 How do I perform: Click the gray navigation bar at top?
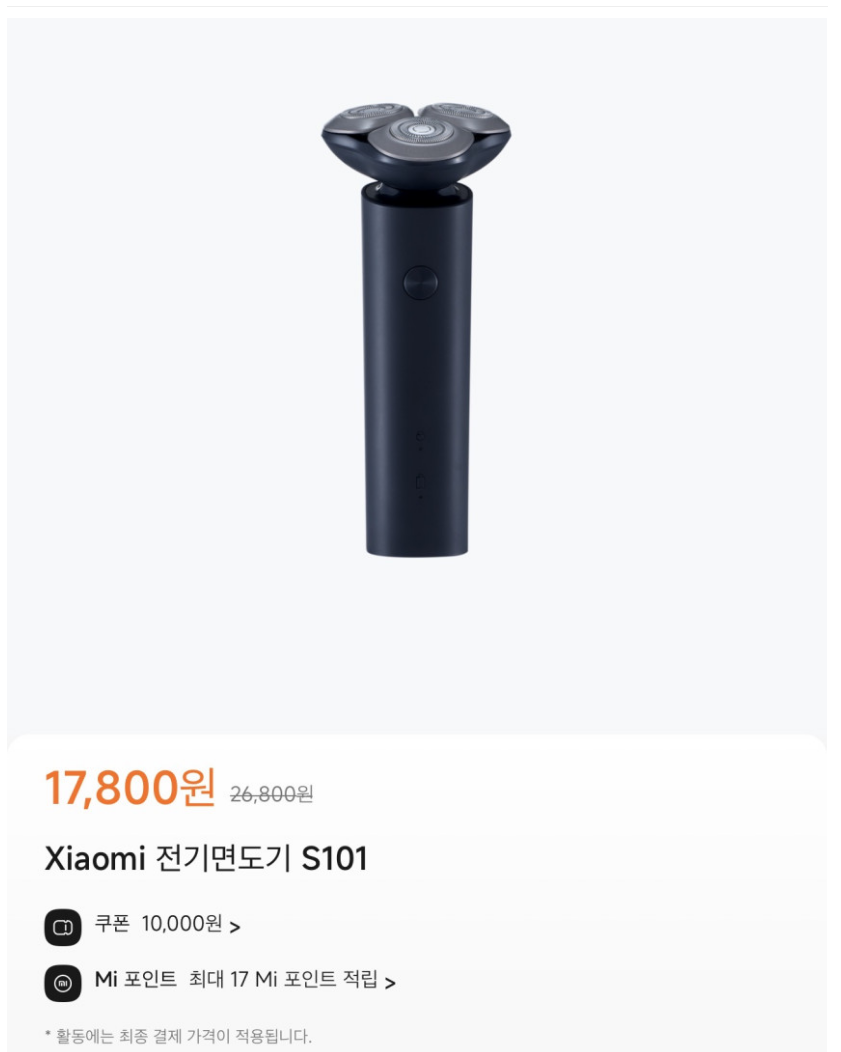pos(420,8)
